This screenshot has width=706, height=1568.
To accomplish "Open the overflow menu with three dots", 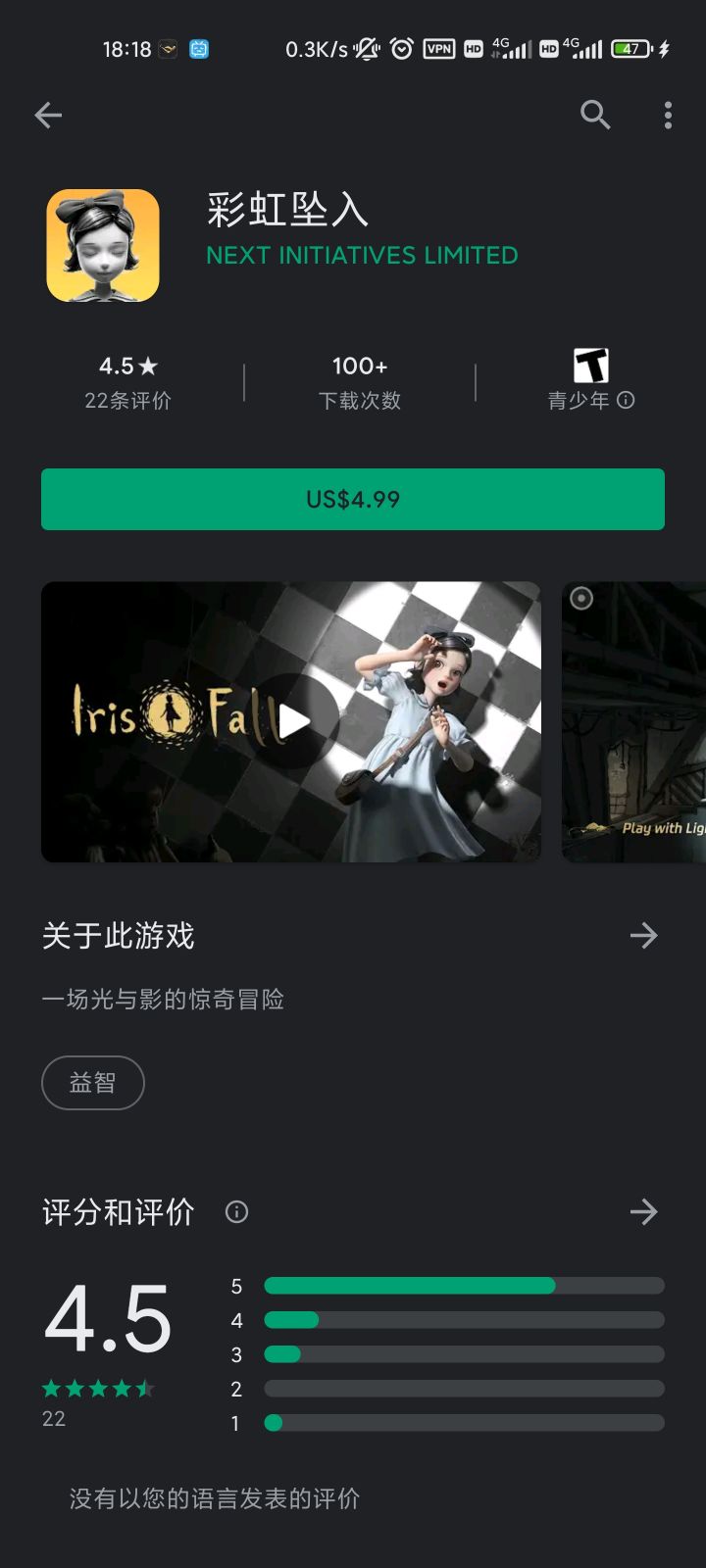I will [668, 115].
